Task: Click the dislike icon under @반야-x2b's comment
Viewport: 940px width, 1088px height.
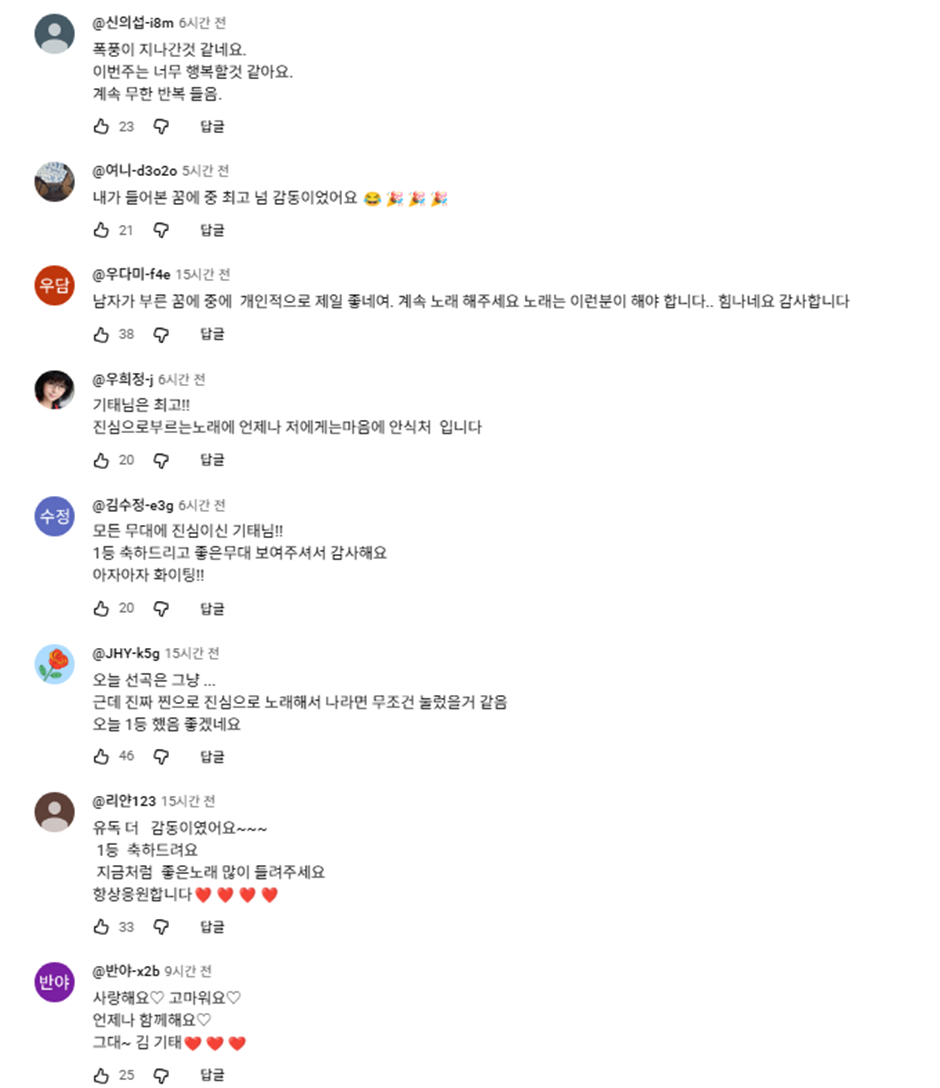Action: [x=159, y=1075]
